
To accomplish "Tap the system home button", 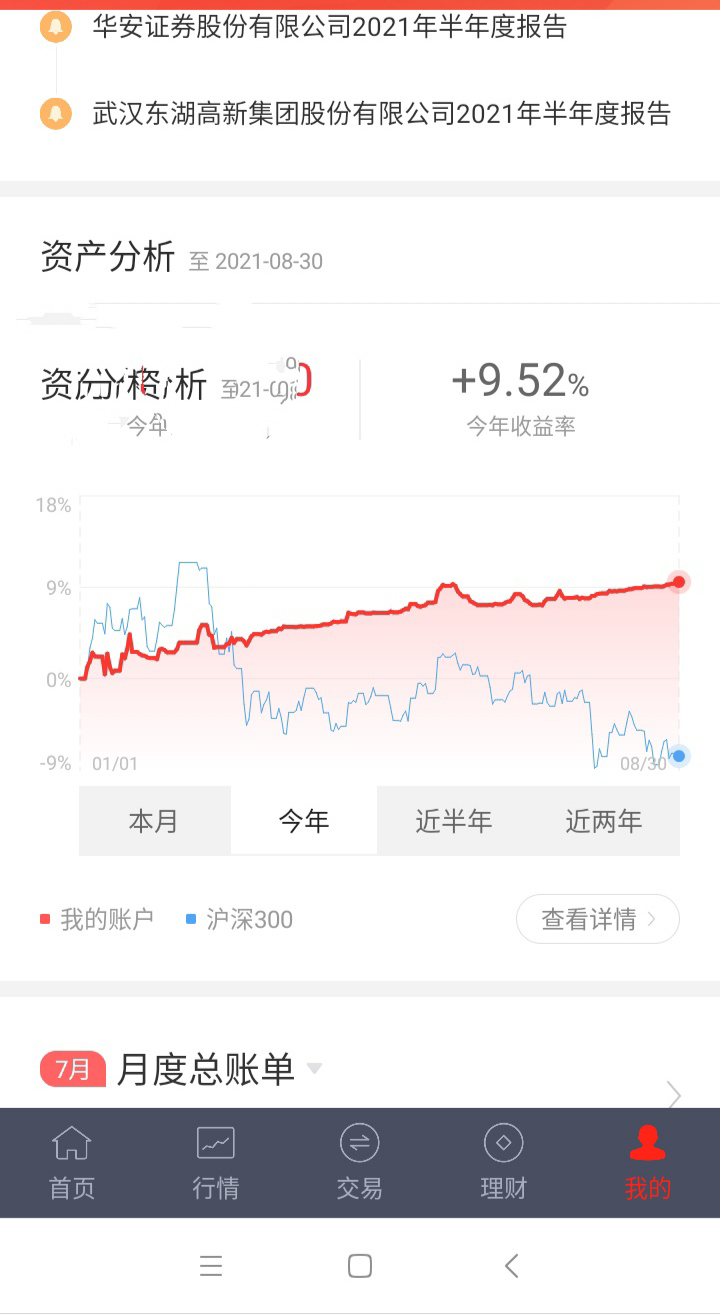I will (360, 1266).
